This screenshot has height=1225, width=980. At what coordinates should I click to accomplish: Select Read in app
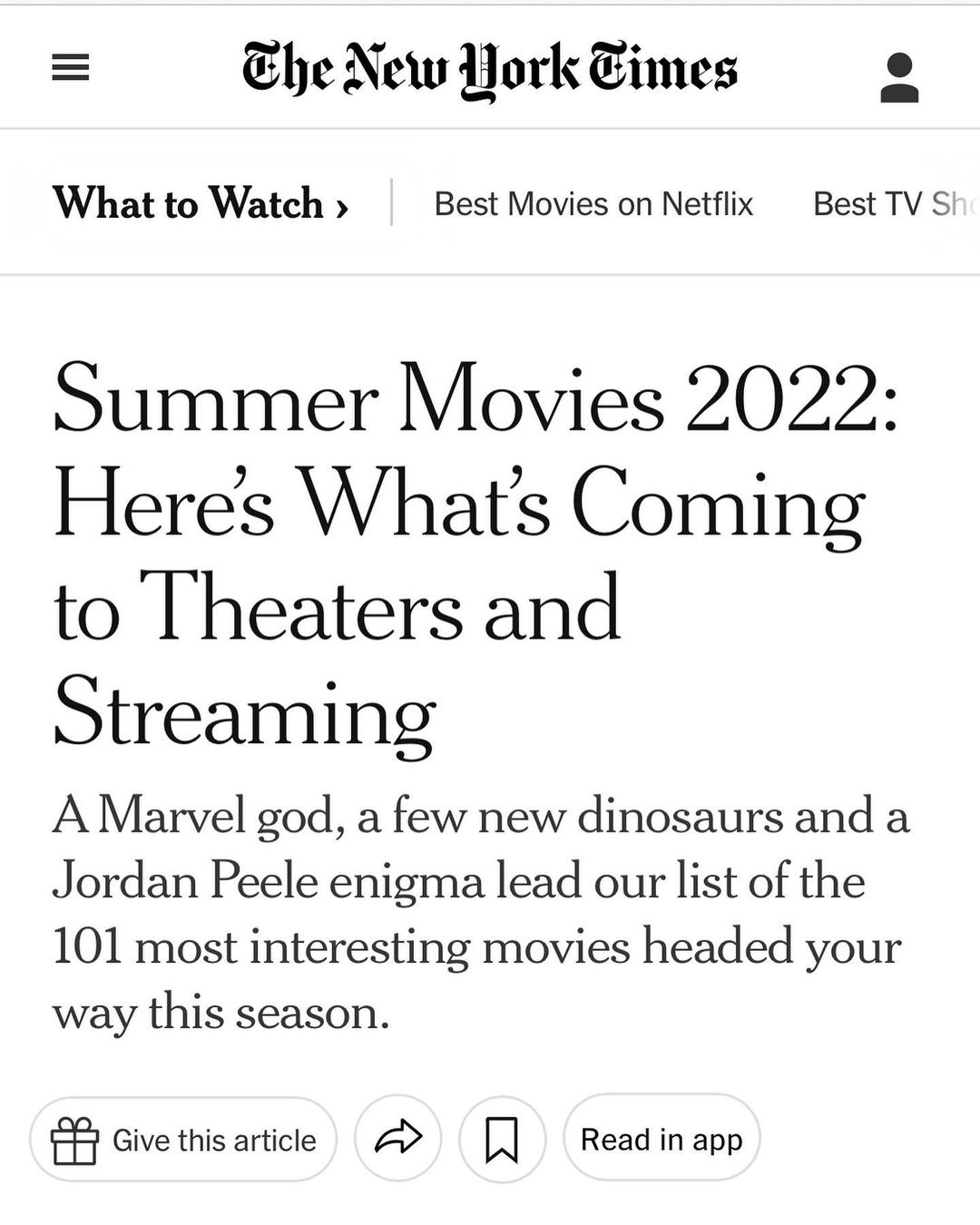(661, 1140)
